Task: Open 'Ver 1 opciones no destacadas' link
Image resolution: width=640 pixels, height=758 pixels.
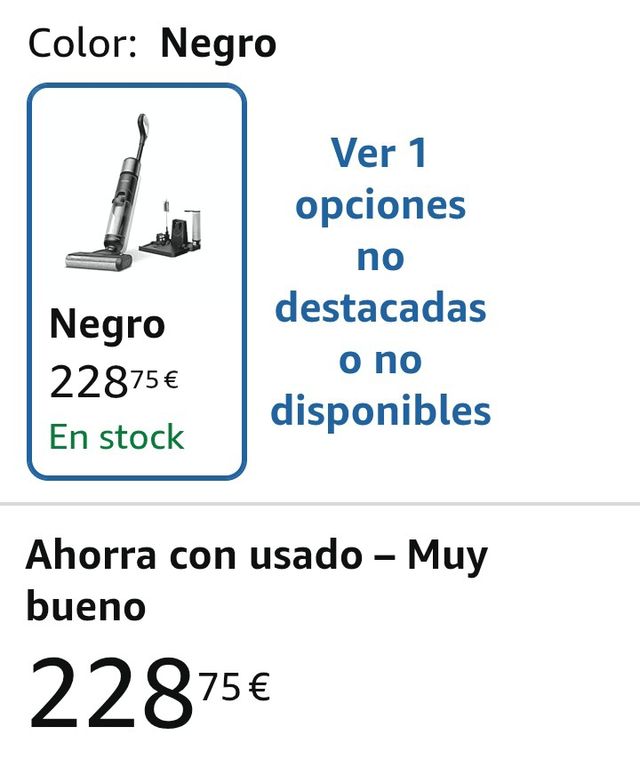Action: 381,282
